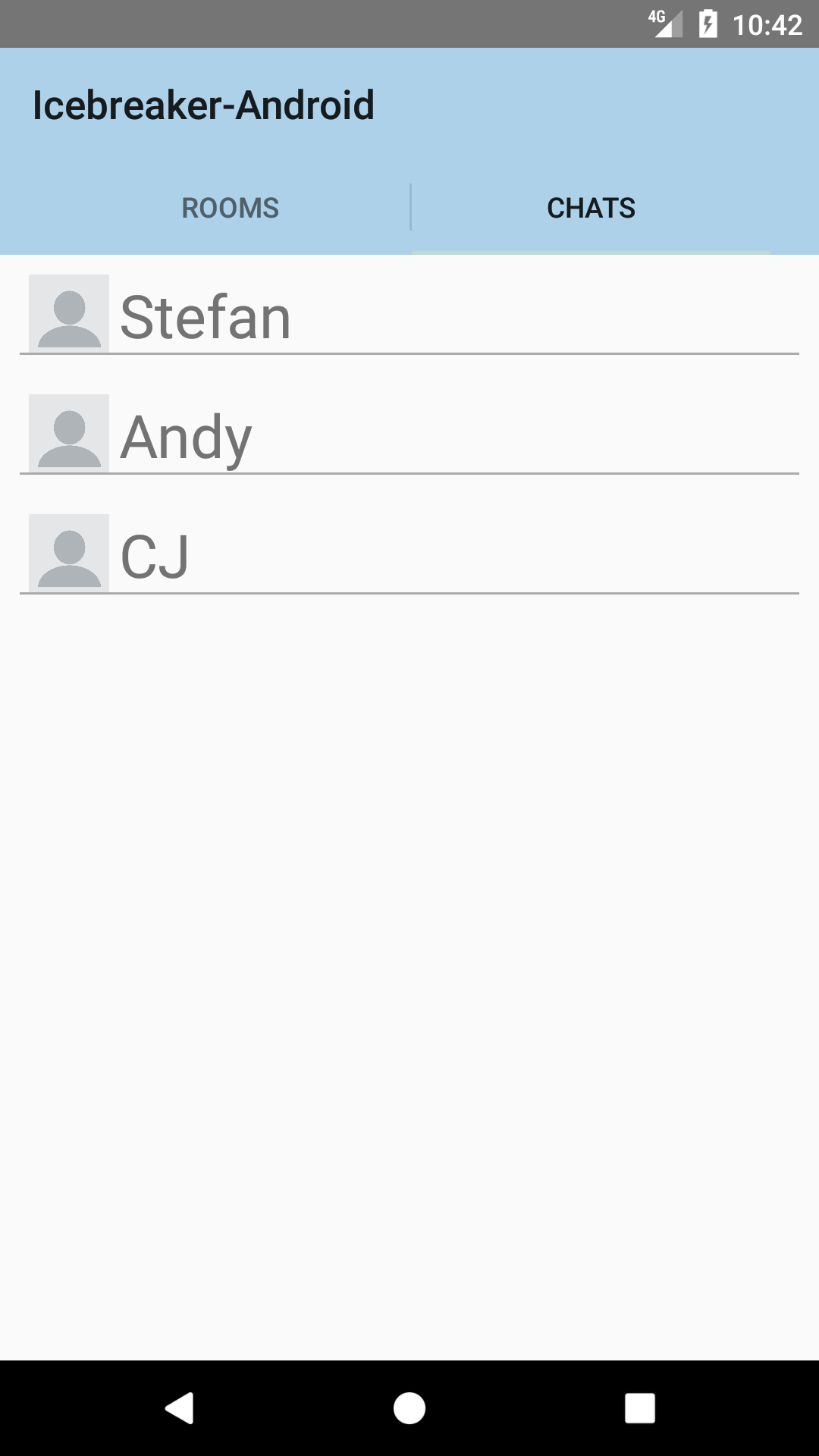Open recent apps from the navigation bar
Screen dimensions: 819x1456
640,1408
